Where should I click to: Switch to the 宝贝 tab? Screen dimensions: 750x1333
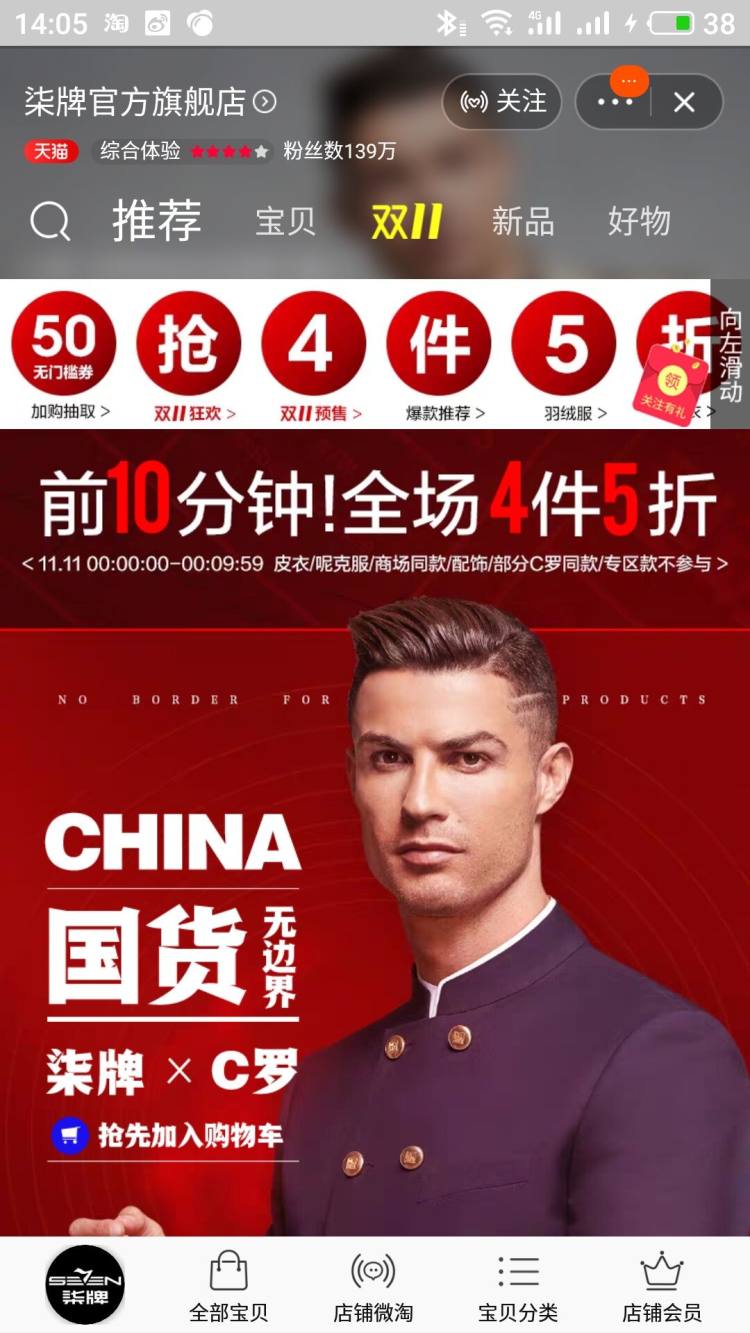point(285,221)
